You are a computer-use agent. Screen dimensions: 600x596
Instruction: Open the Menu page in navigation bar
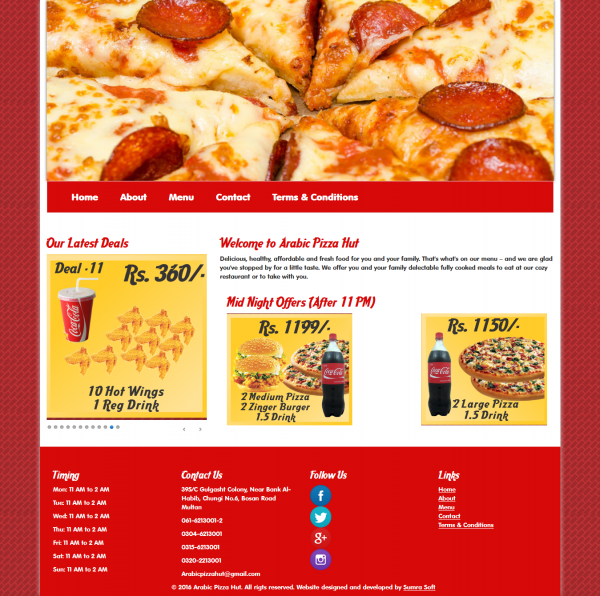[x=181, y=197]
